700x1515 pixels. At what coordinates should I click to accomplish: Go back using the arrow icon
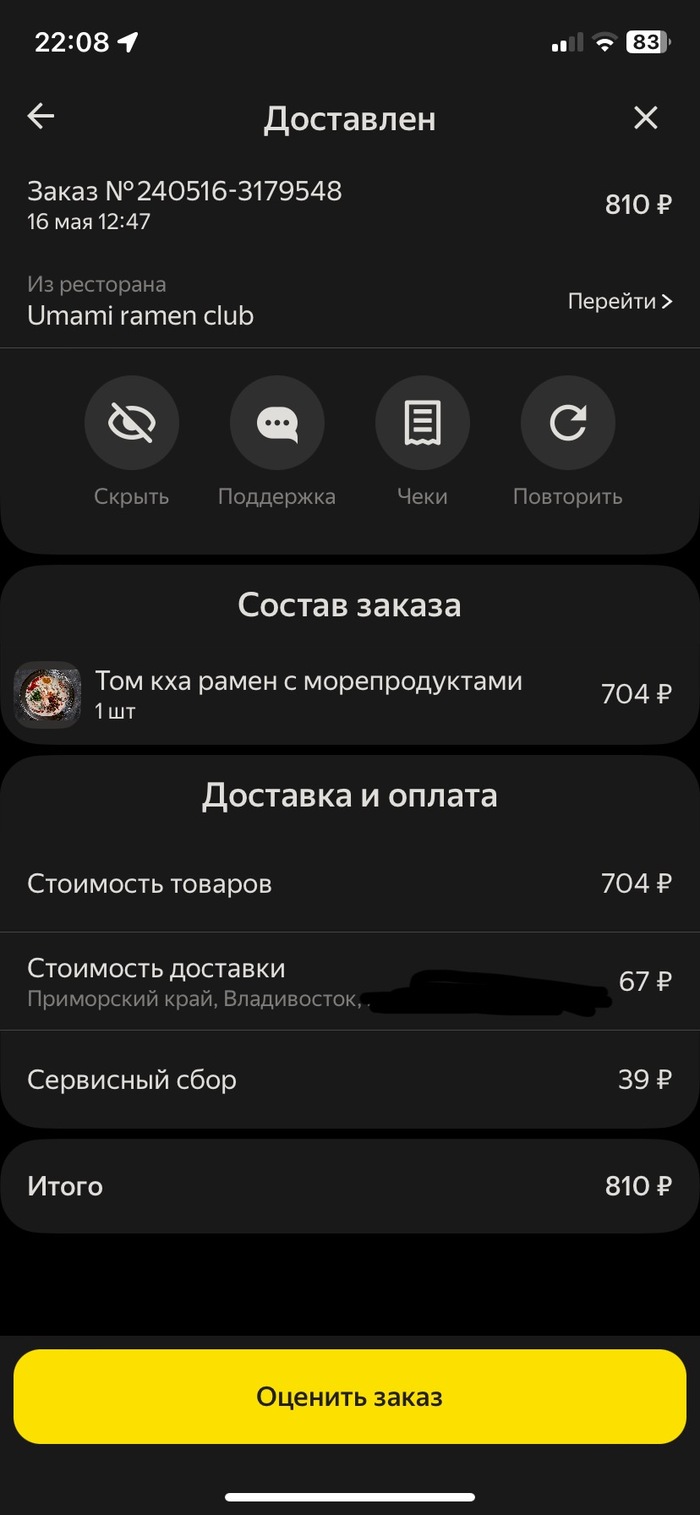pos(41,117)
